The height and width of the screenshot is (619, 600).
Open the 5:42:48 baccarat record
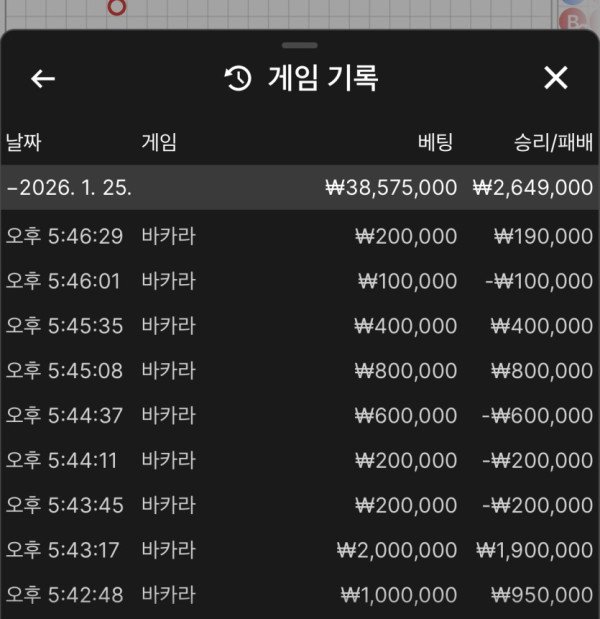(x=300, y=595)
